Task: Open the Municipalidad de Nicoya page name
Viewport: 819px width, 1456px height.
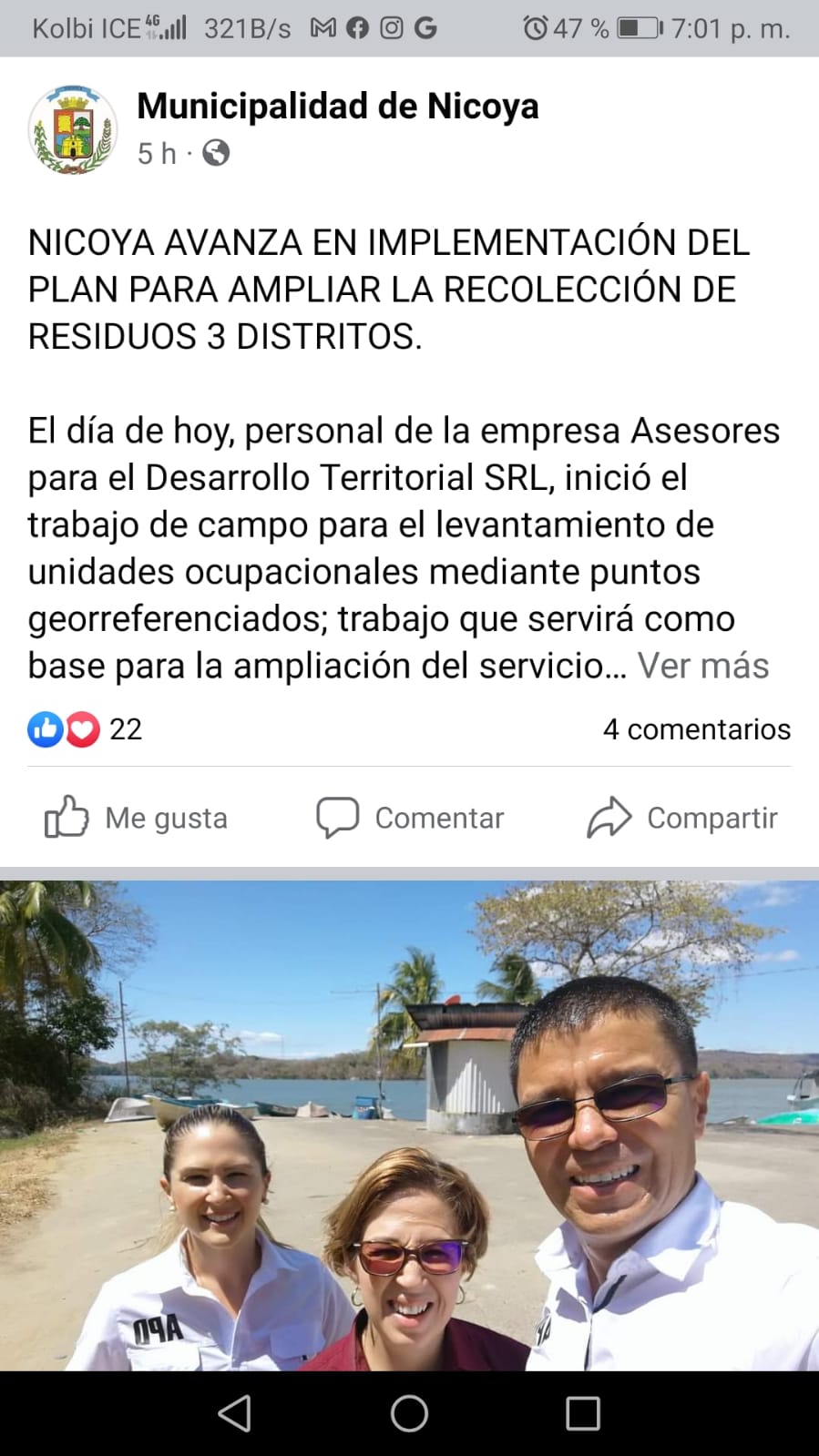Action: click(x=337, y=107)
